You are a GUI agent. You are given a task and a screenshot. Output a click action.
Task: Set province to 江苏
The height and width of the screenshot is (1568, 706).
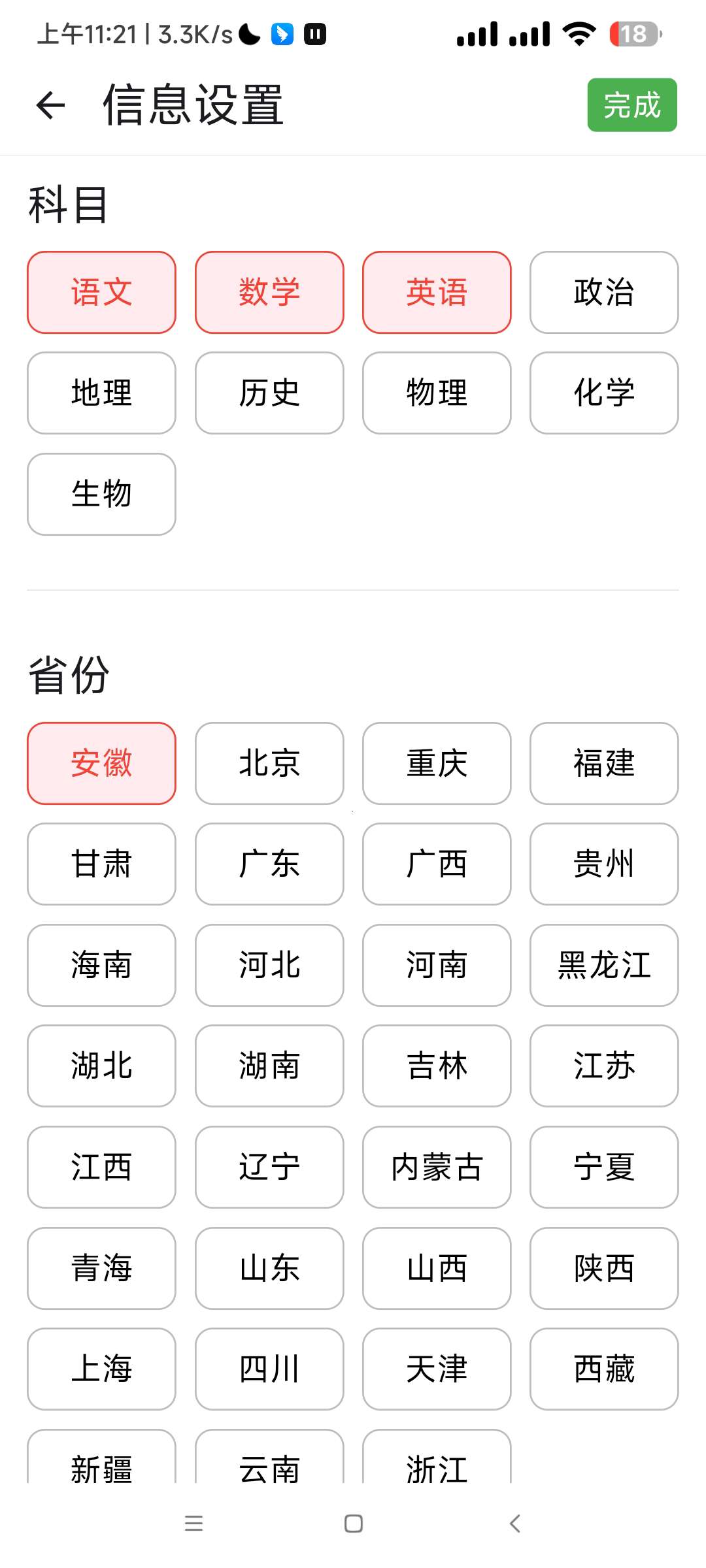[604, 1066]
